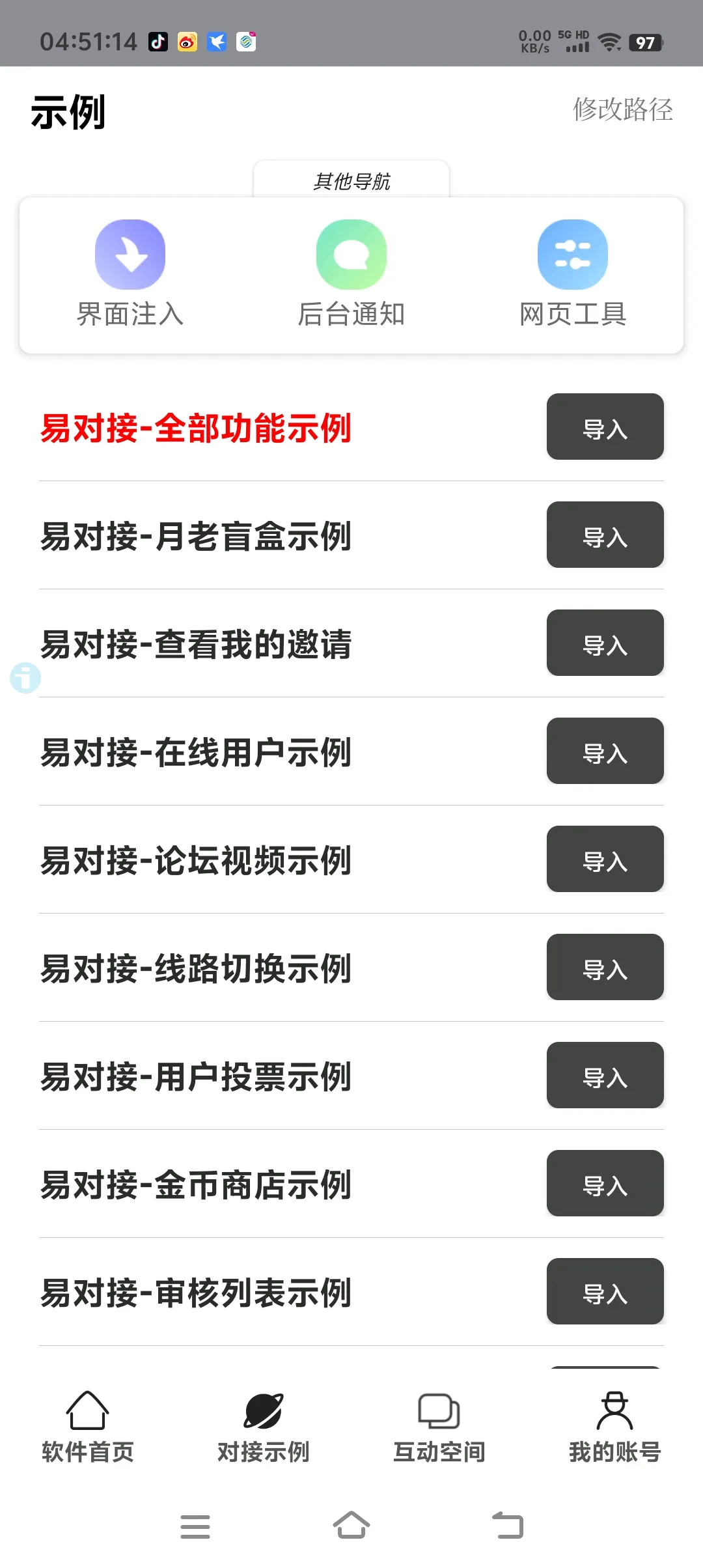Screen dimensions: 703x1568
Task: Open the 我的账号 tab
Action: 615,1427
